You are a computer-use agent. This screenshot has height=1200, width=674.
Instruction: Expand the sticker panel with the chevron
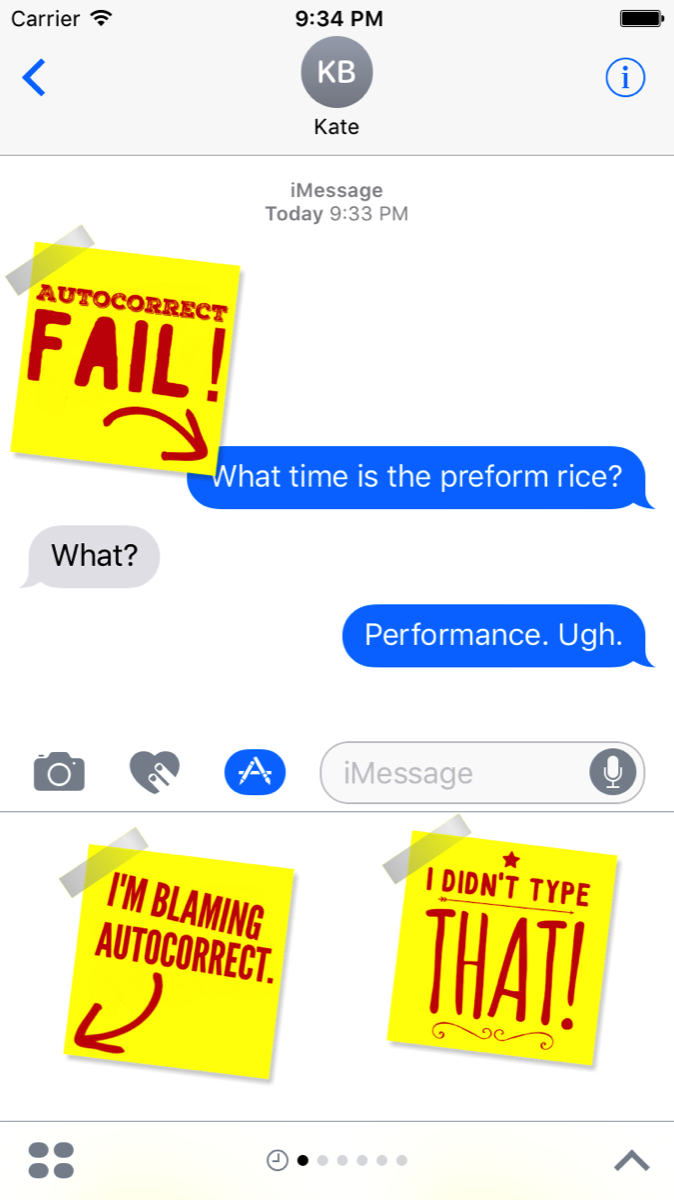click(632, 1160)
